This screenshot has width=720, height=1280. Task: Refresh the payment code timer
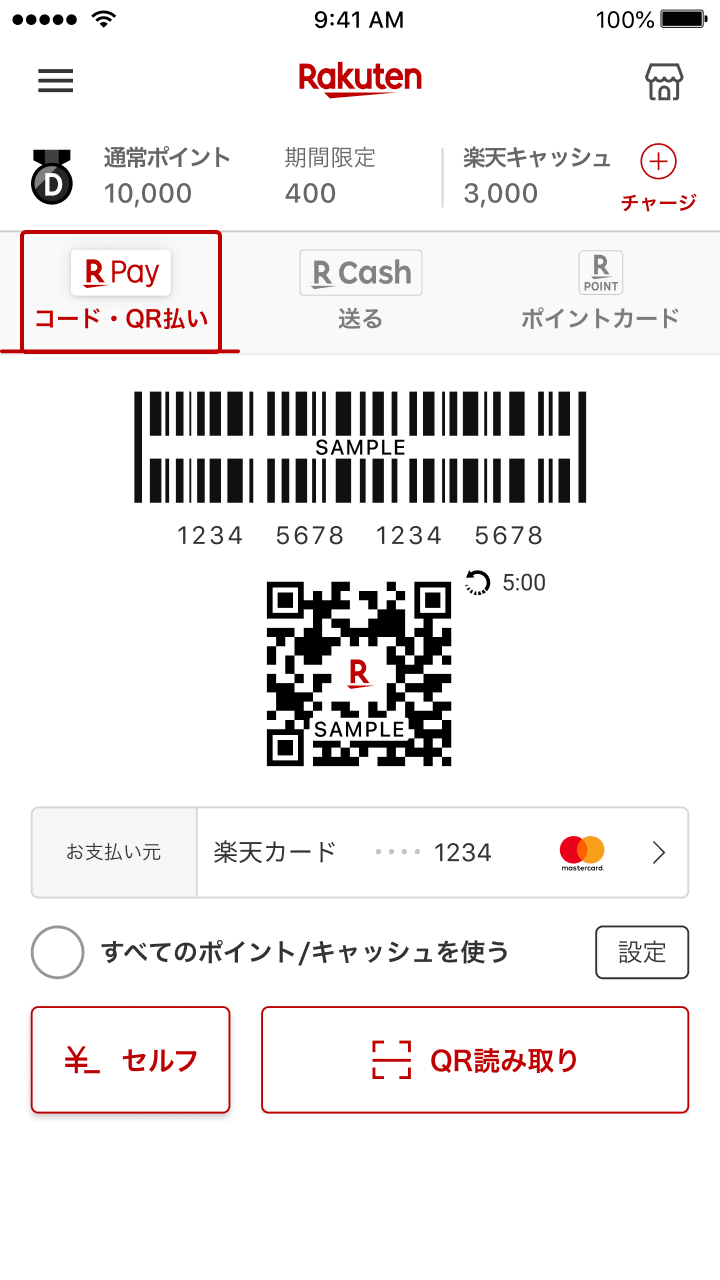(479, 582)
